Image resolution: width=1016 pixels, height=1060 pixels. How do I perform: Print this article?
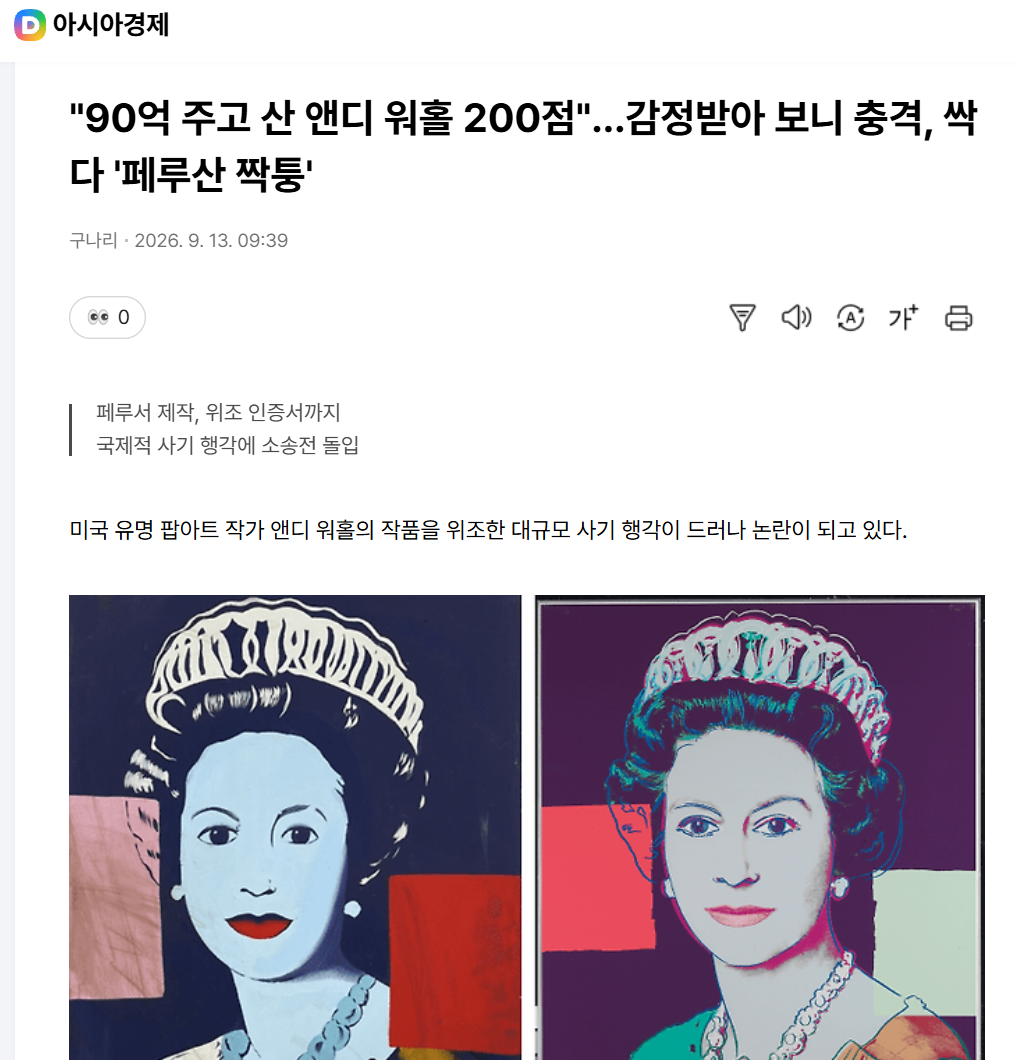(x=959, y=318)
